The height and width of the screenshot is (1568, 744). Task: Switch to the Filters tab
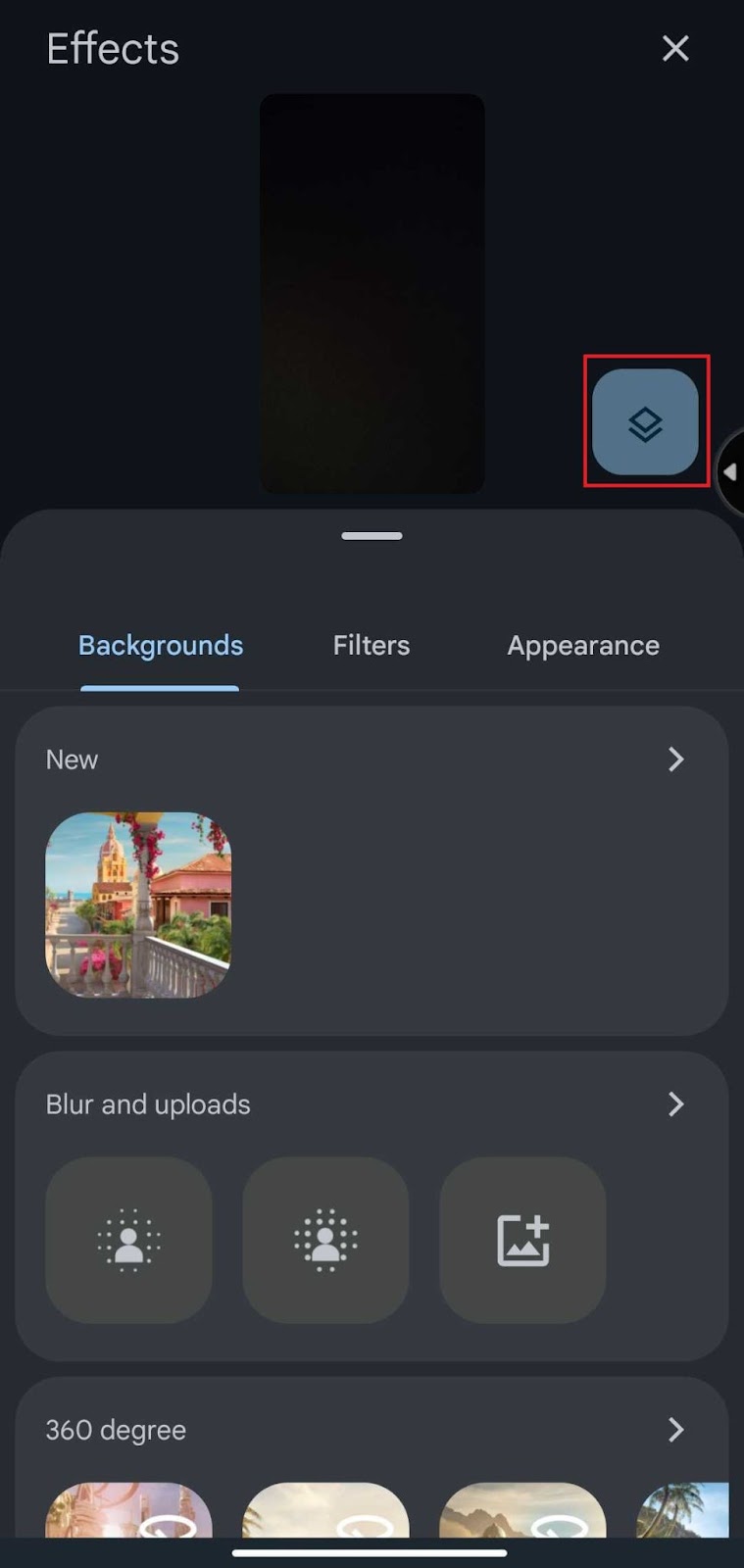[372, 645]
